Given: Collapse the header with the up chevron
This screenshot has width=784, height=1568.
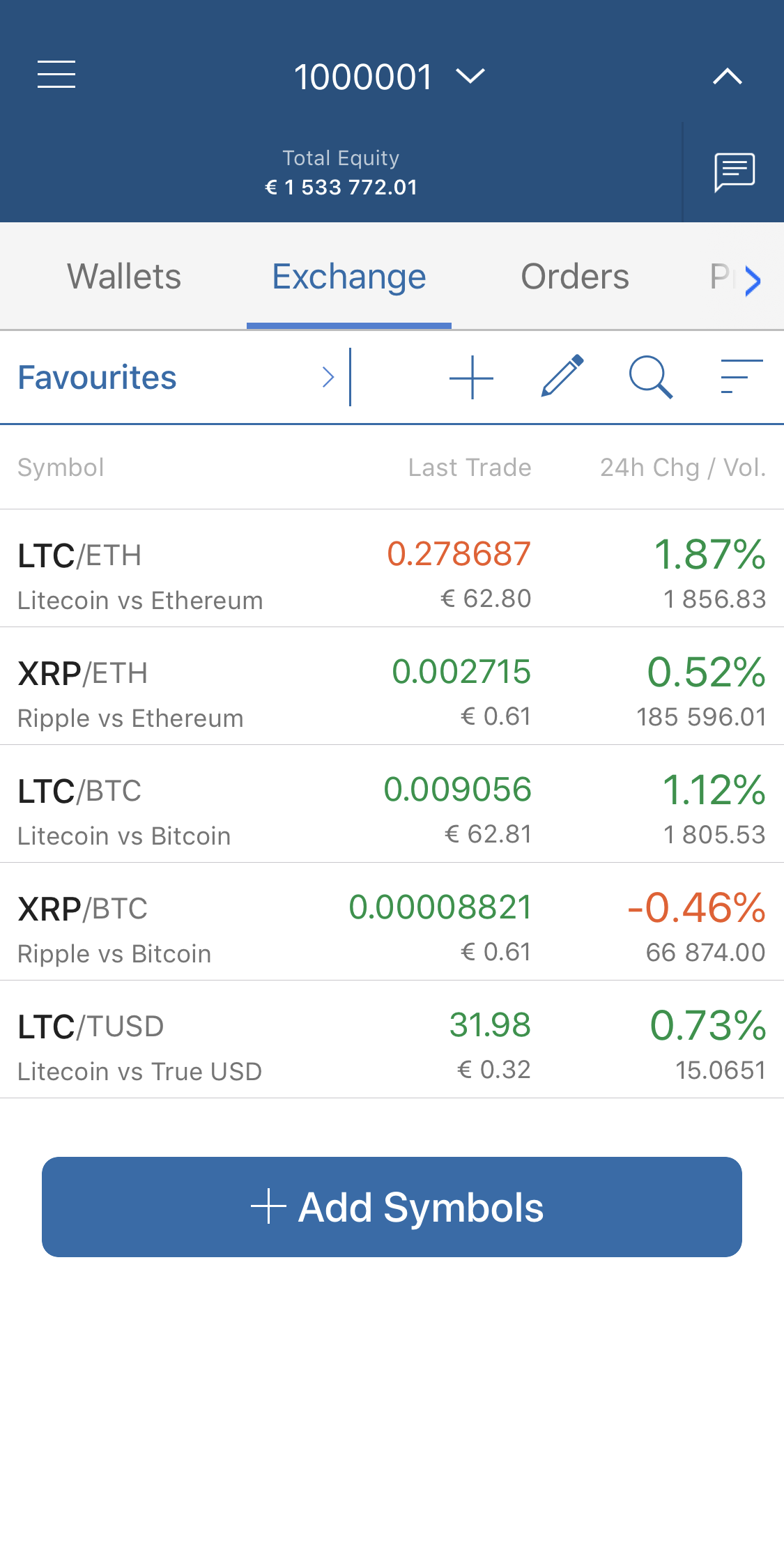Looking at the screenshot, I should coord(728,76).
